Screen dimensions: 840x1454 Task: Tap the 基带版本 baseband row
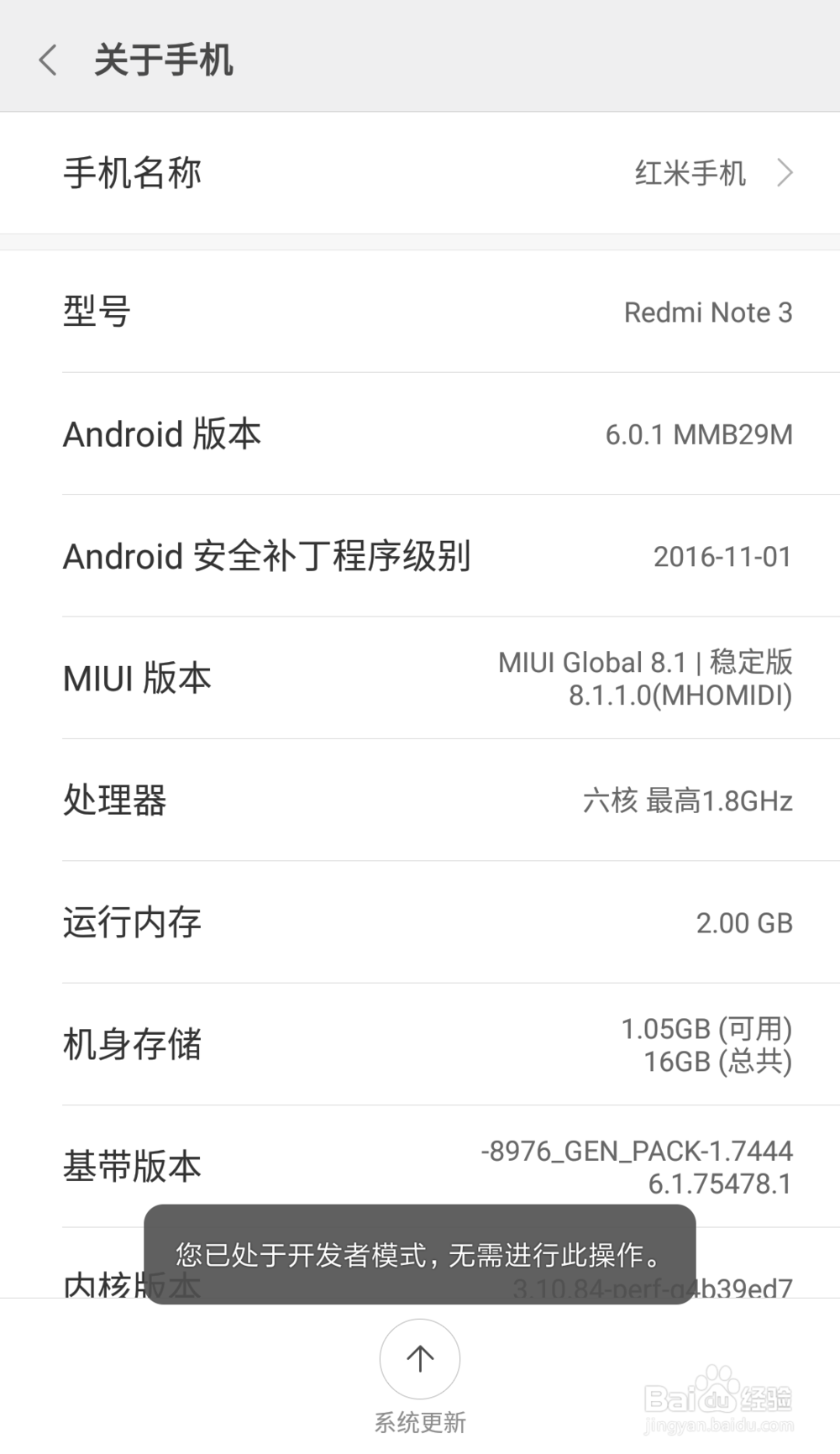(x=420, y=1166)
